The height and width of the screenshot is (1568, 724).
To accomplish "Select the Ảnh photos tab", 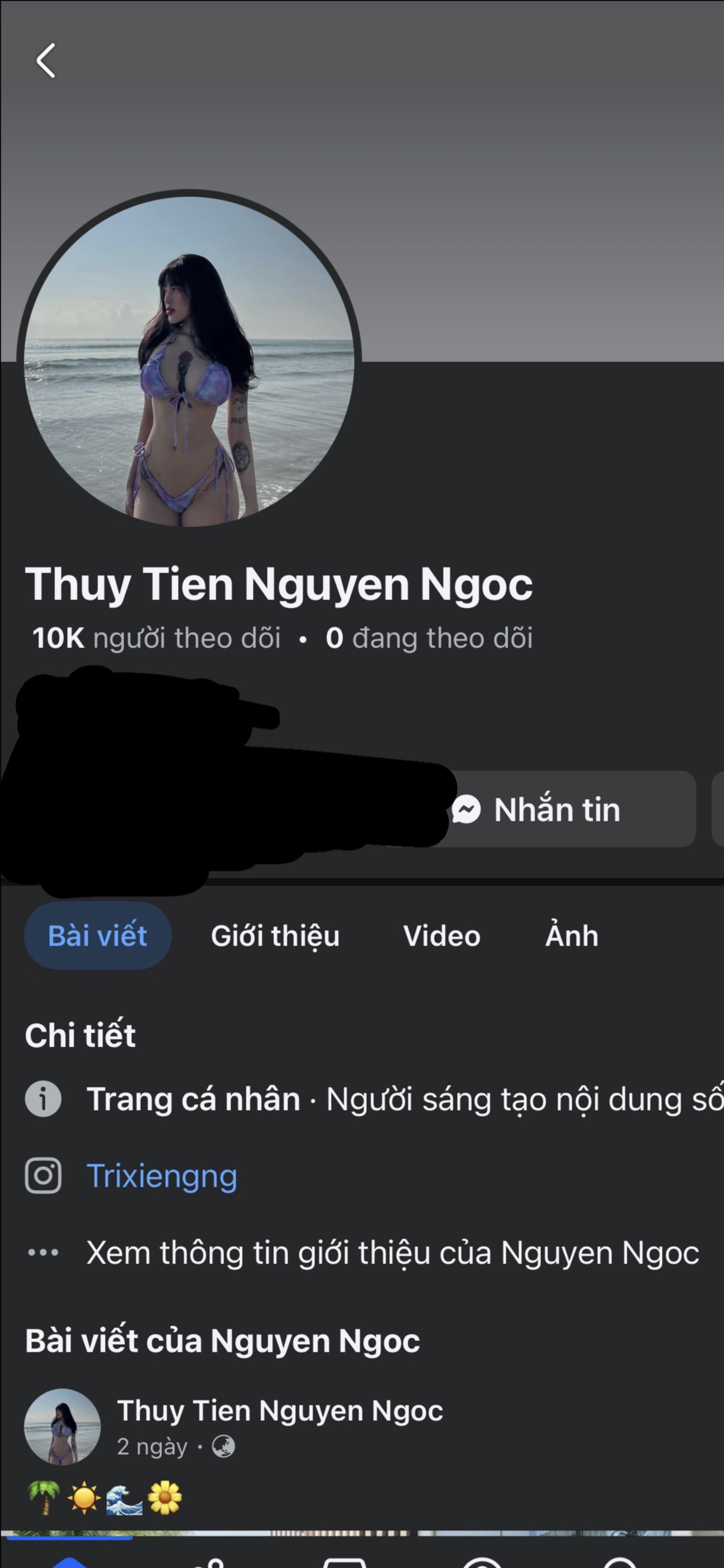I will 572,936.
